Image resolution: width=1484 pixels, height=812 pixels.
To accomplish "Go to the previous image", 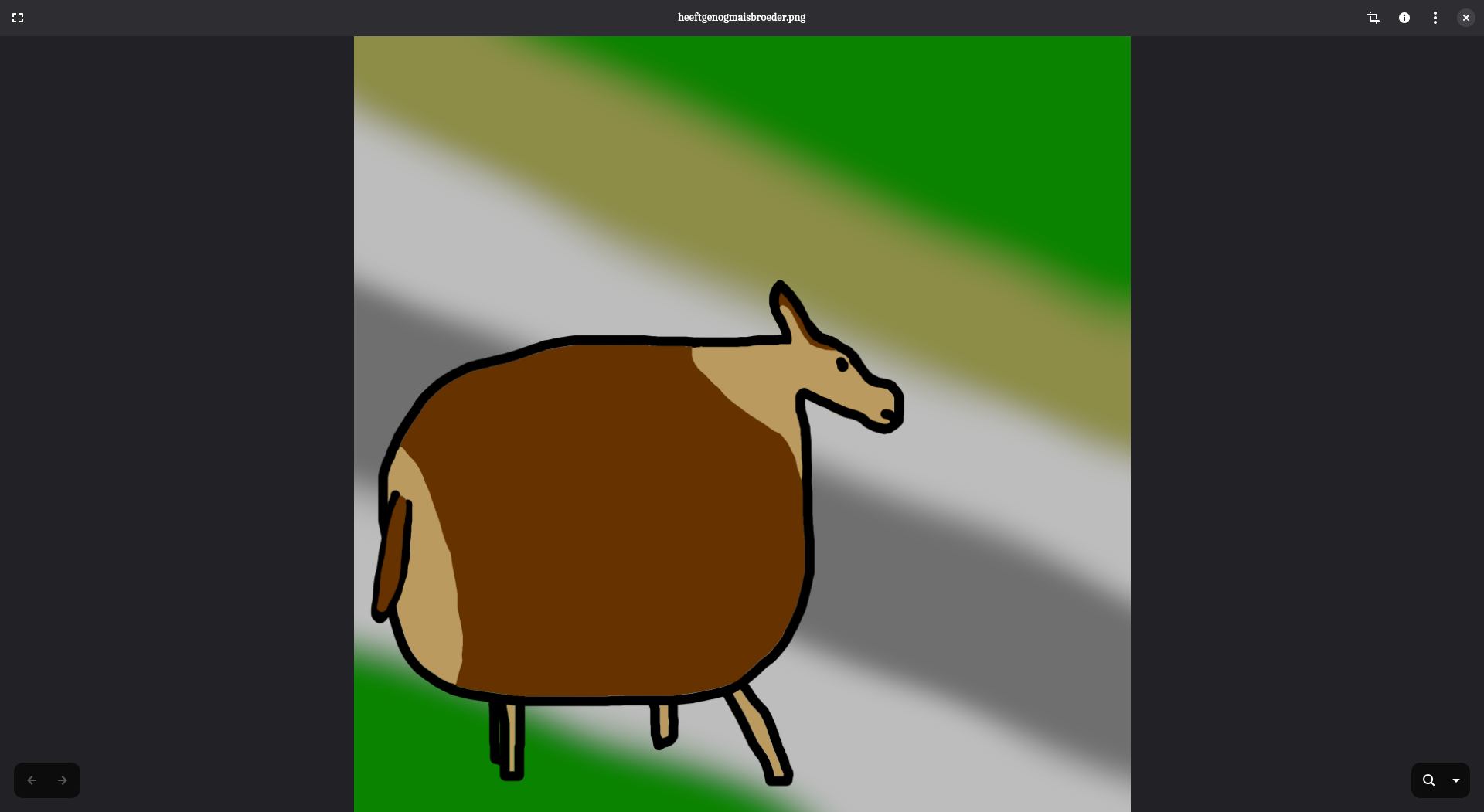I will (32, 780).
